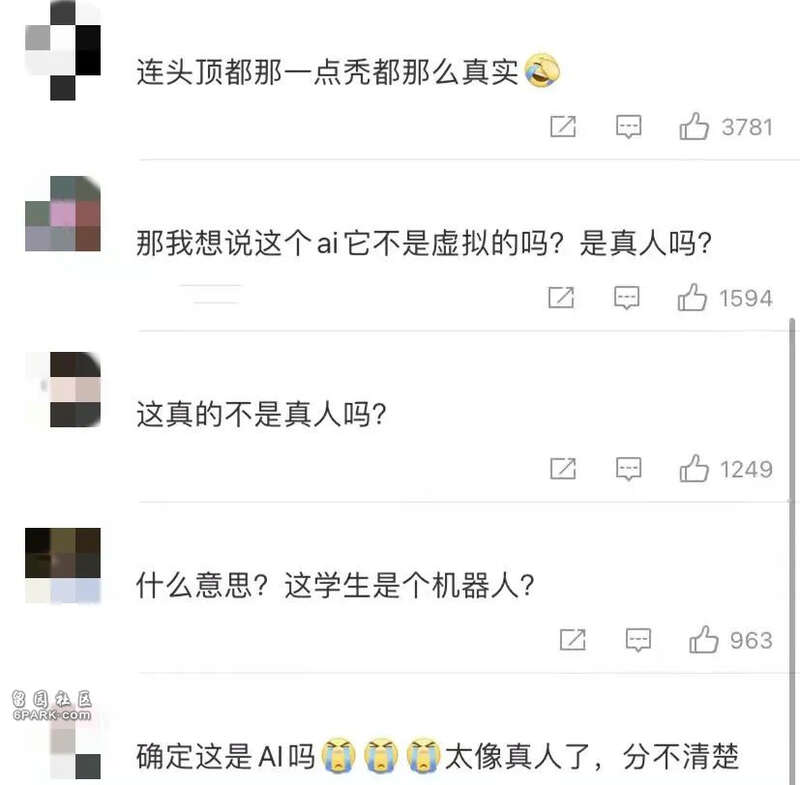
Task: Repost the comment 这学生是个机器人
Action: (x=572, y=639)
